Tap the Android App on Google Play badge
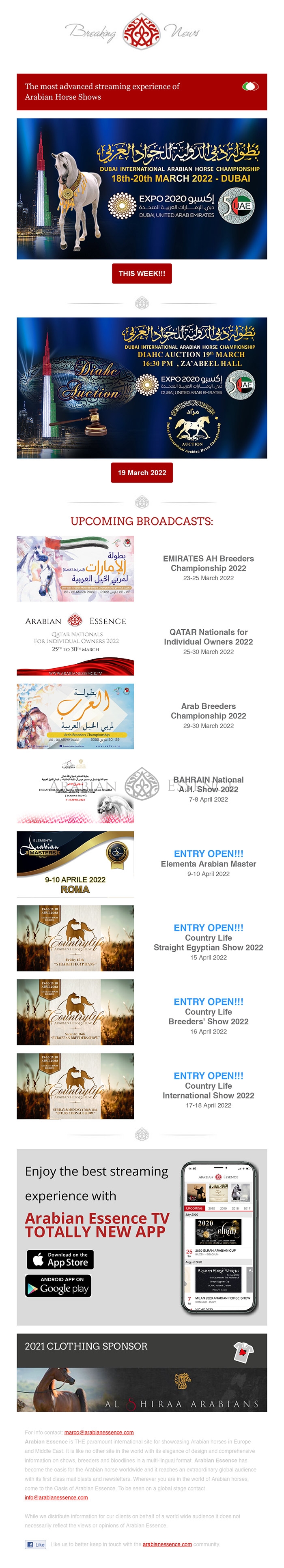284x1568 pixels. coord(58,1285)
